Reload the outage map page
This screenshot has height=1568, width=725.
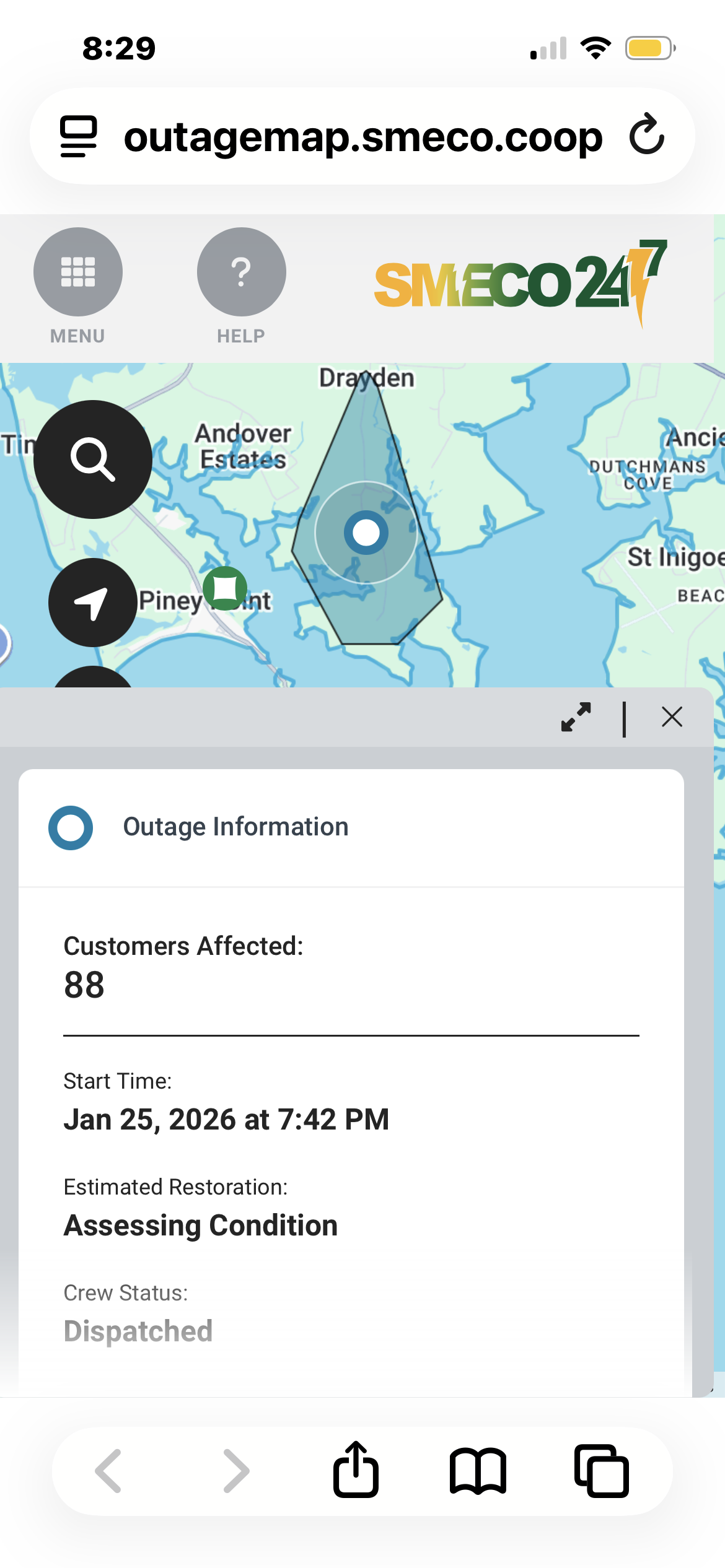pyautogui.click(x=647, y=135)
